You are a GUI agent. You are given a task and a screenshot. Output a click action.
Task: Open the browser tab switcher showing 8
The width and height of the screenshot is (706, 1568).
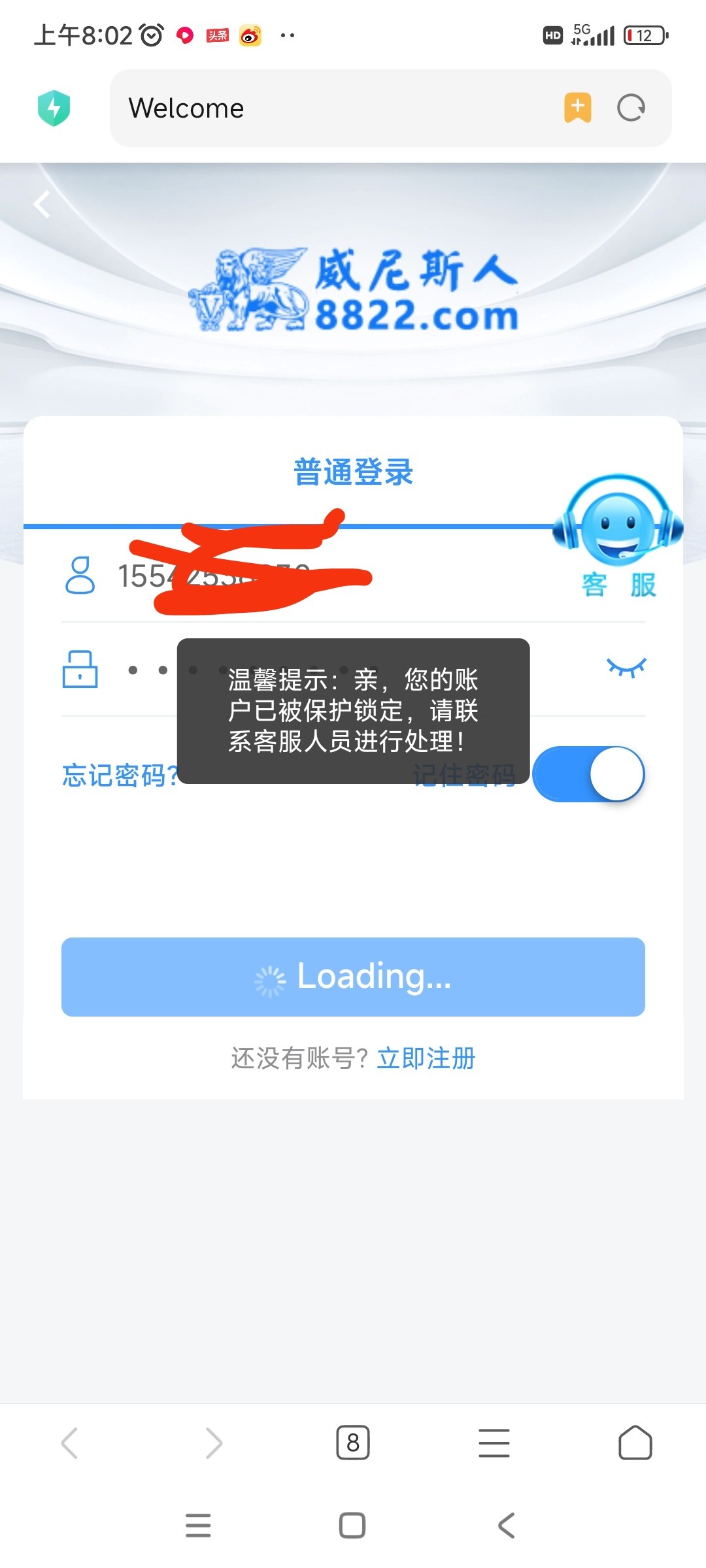353,1443
